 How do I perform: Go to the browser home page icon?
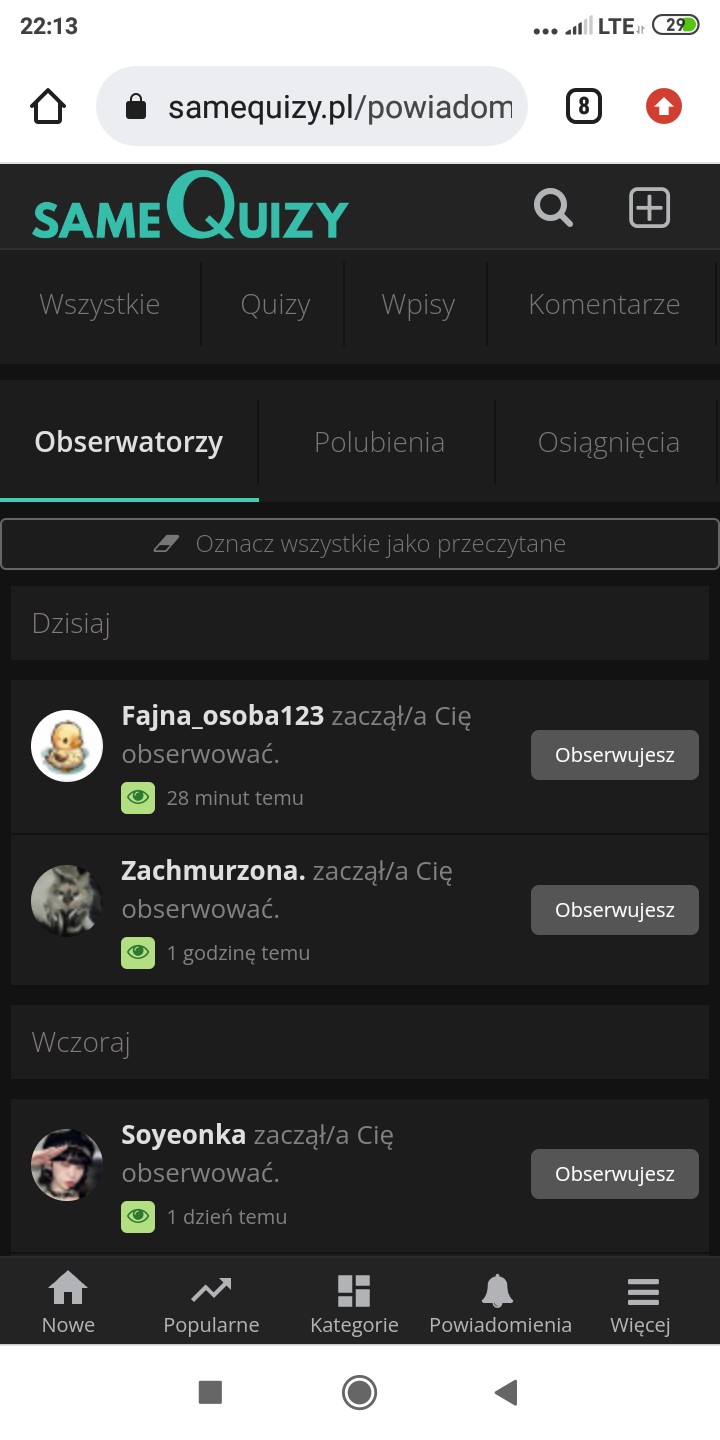[x=48, y=107]
